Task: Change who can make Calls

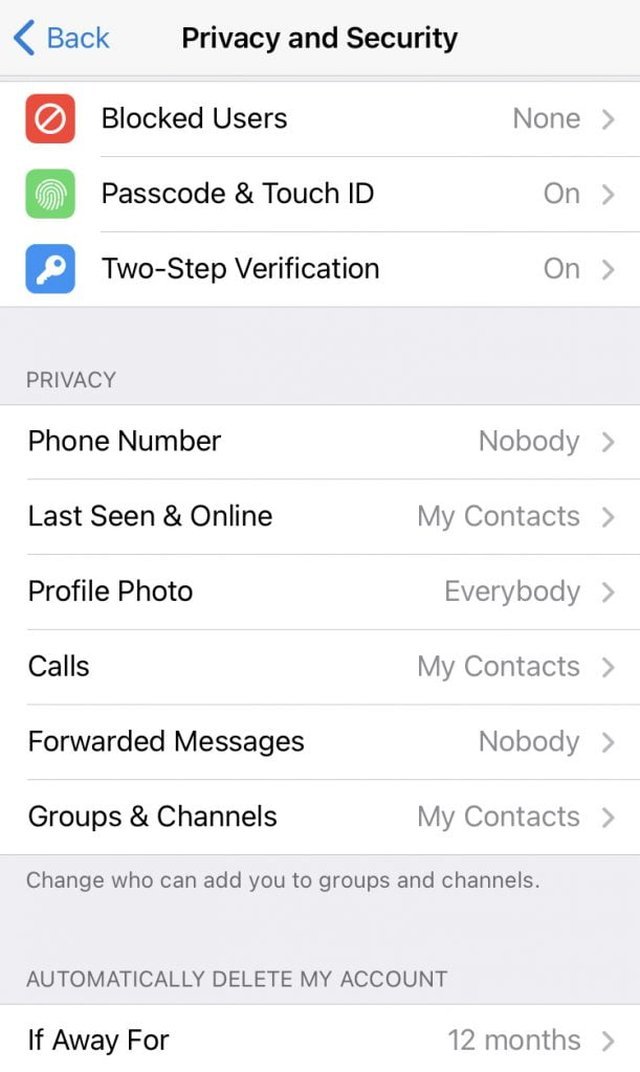Action: (x=320, y=667)
